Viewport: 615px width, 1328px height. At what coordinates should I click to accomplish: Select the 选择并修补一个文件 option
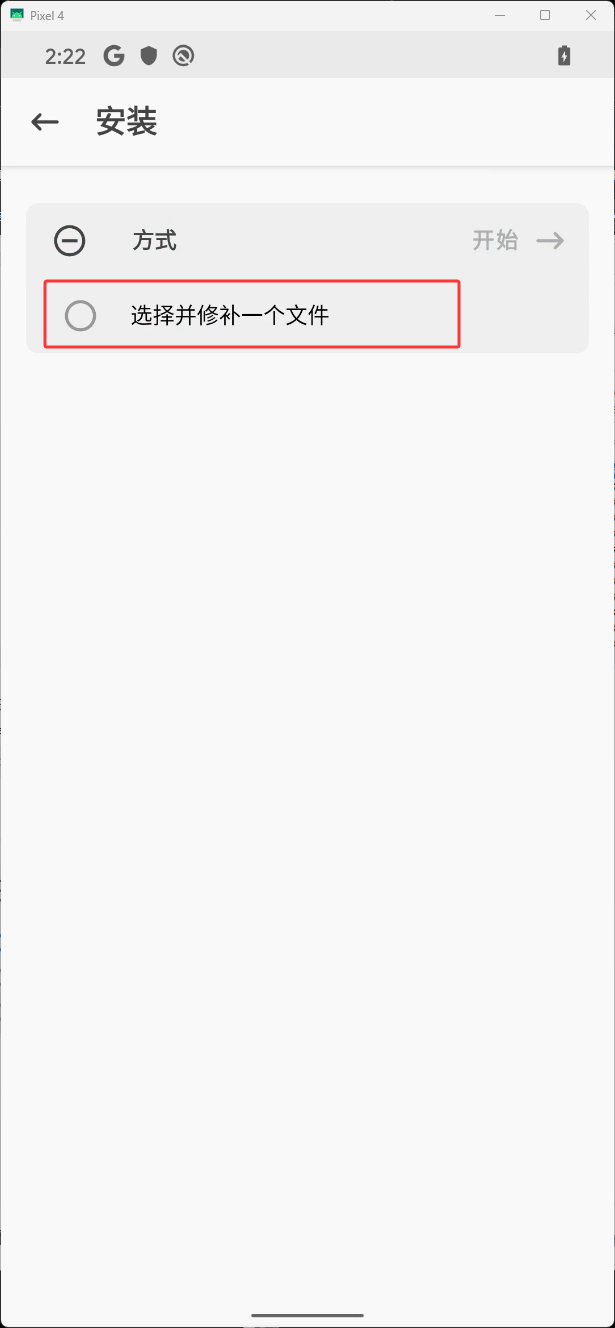point(252,315)
